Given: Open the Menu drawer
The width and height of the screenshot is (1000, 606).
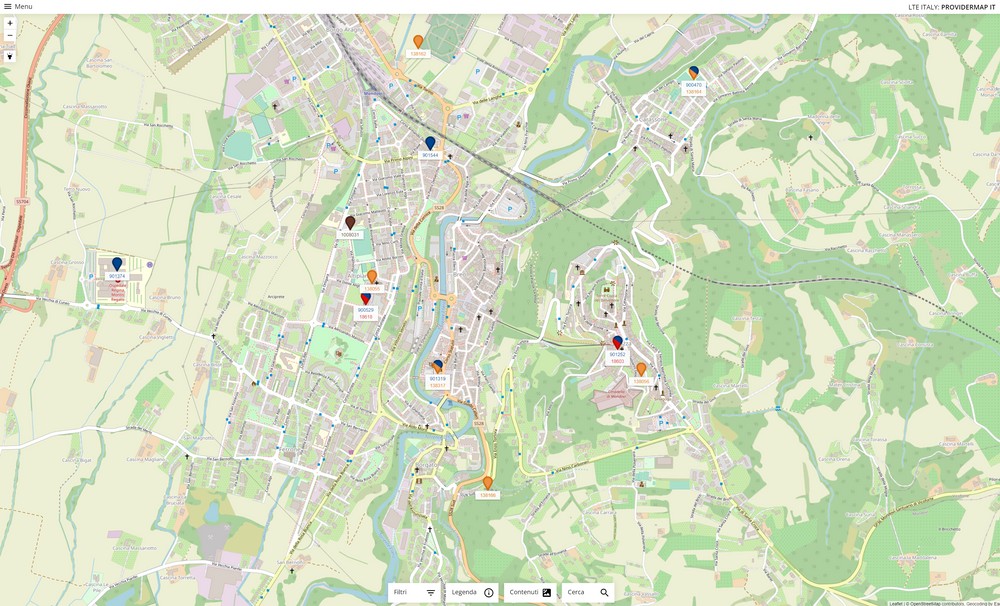Looking at the screenshot, I should (x=18, y=6).
